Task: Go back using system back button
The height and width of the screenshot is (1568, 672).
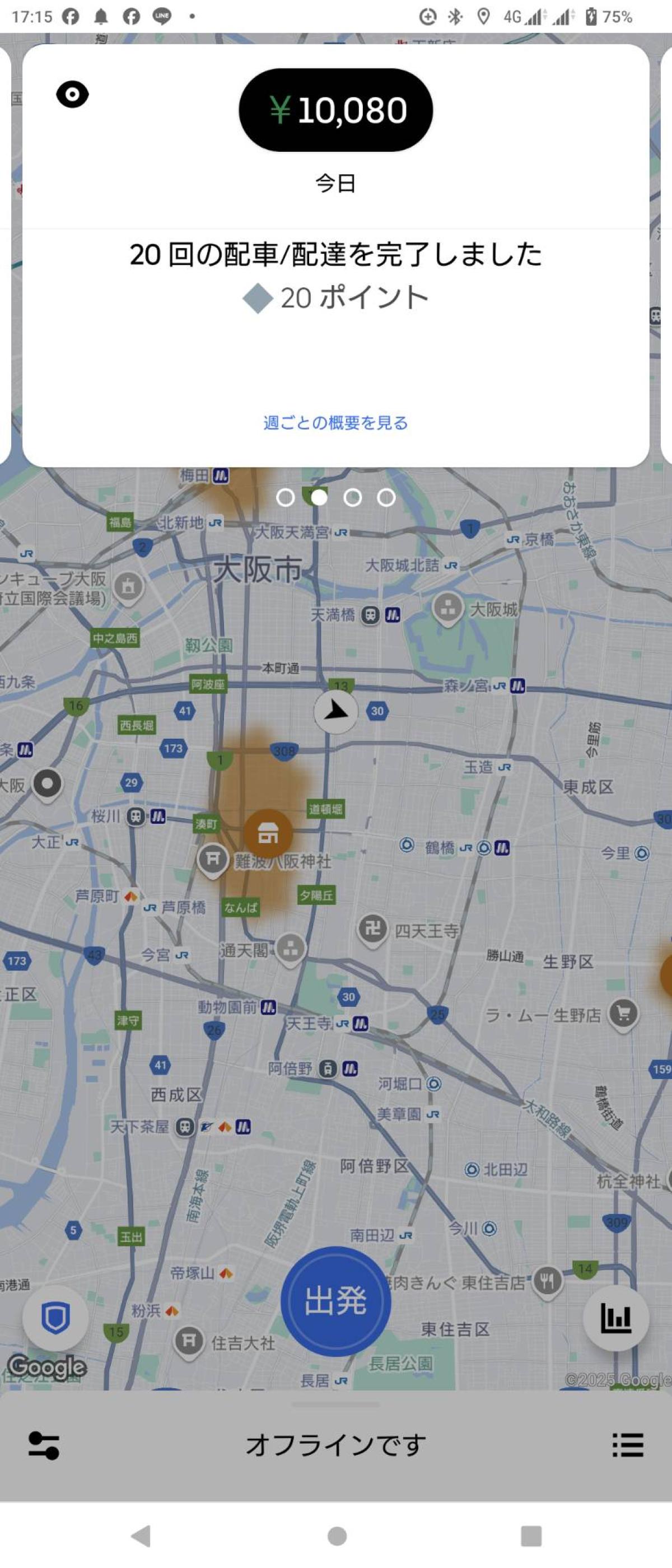Action: coord(141,1536)
